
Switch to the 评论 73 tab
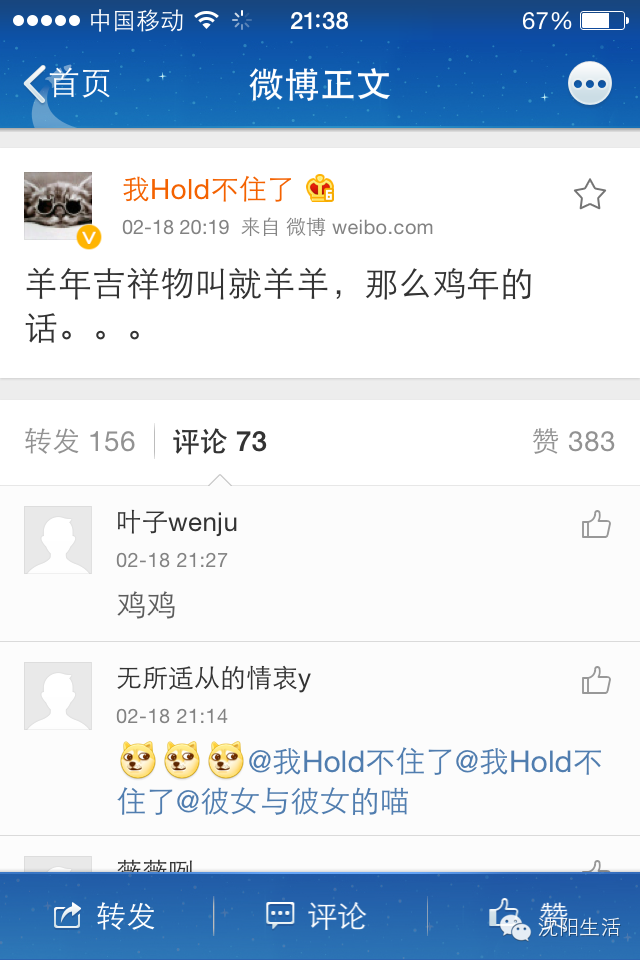click(220, 441)
